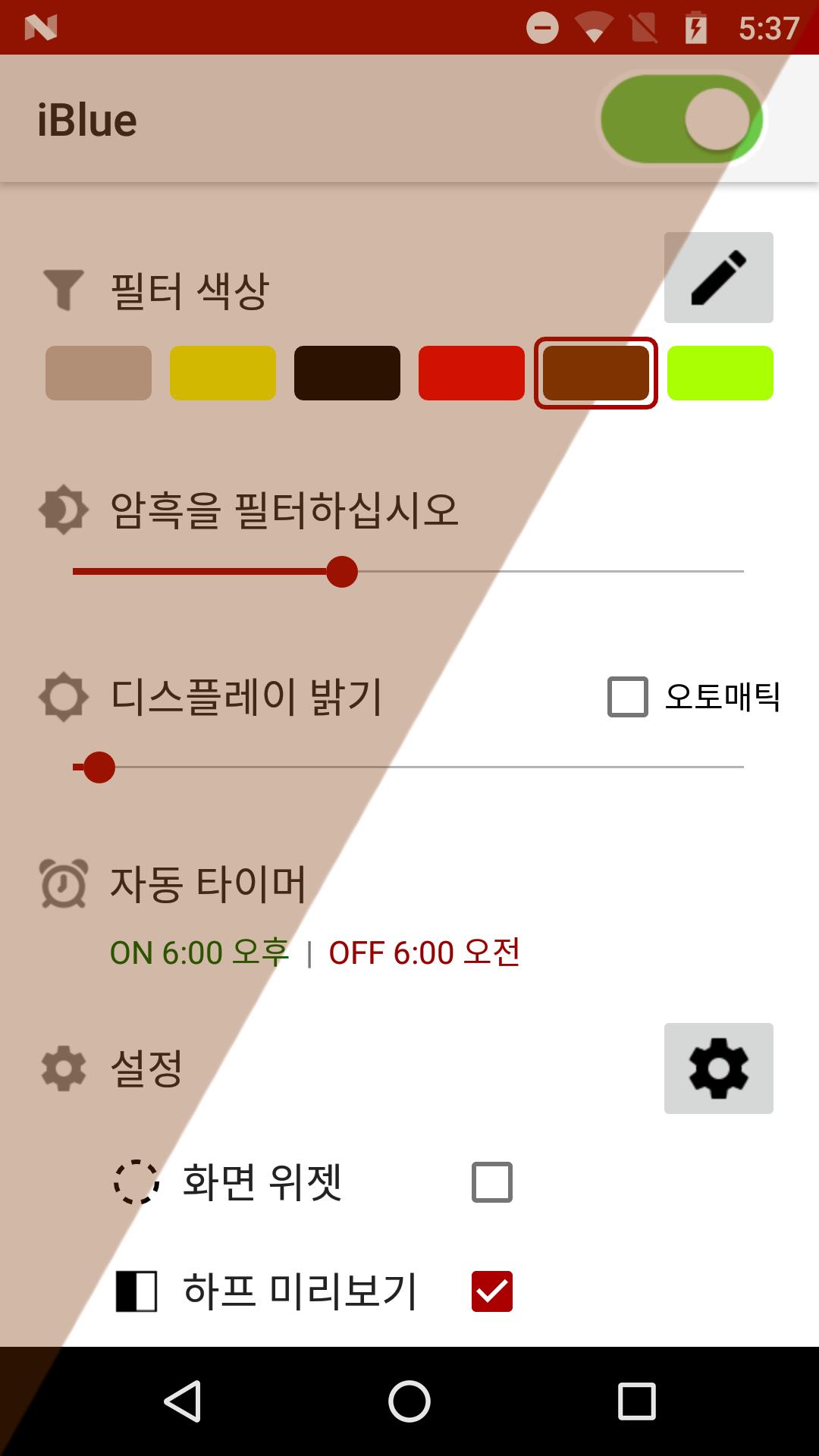819x1456 pixels.
Task: Open settings with the gear button
Action: point(718,1068)
